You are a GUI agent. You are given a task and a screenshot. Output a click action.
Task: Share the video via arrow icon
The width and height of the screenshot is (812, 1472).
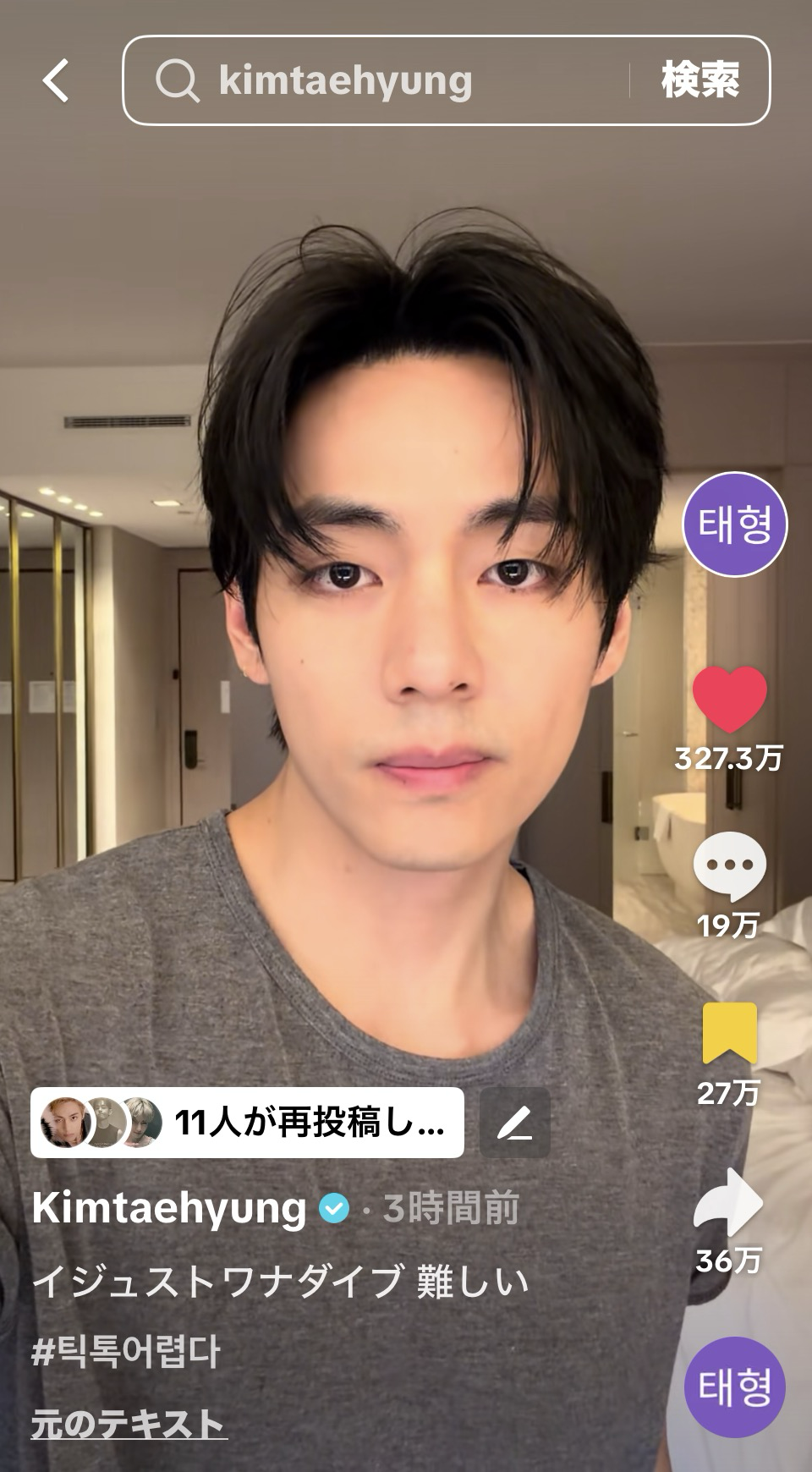click(729, 1202)
